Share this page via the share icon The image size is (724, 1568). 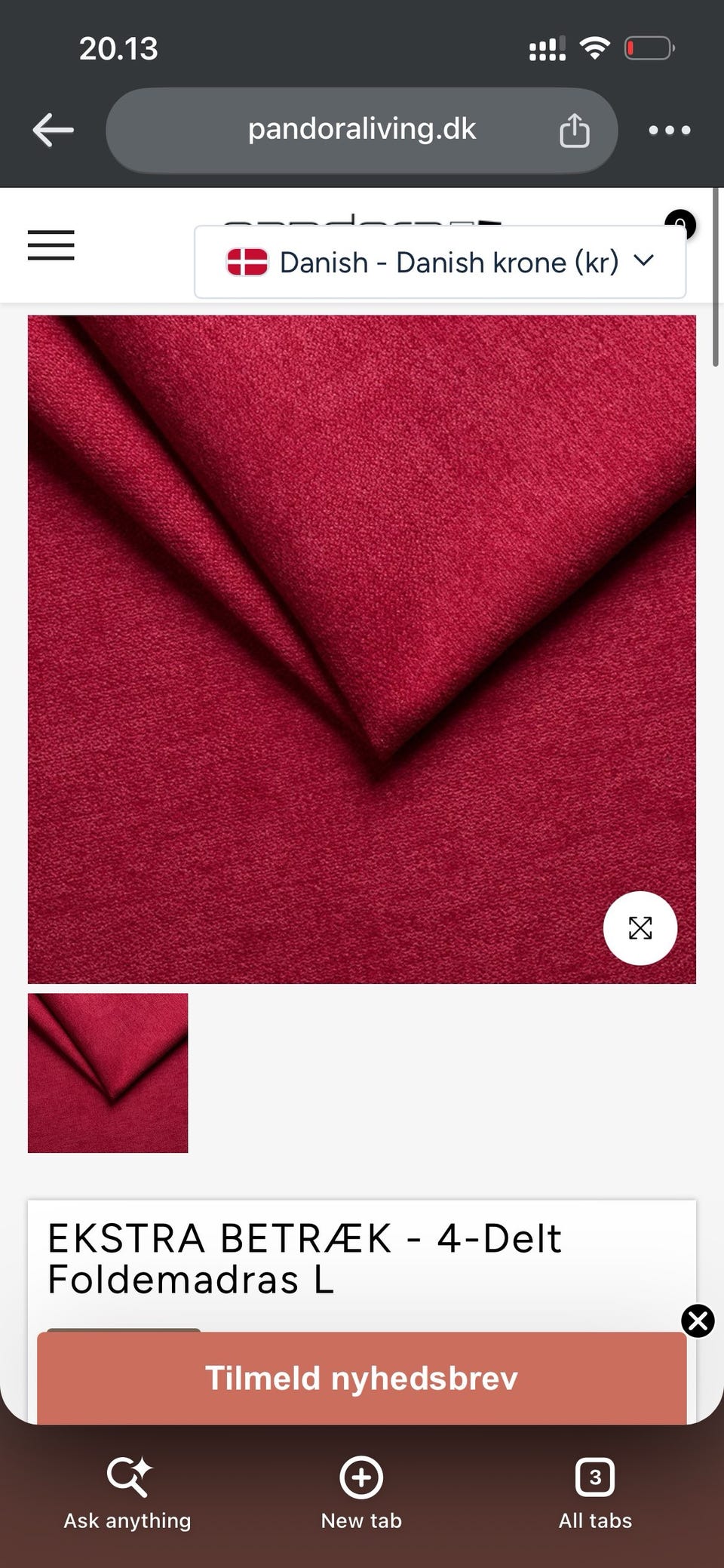[x=574, y=130]
